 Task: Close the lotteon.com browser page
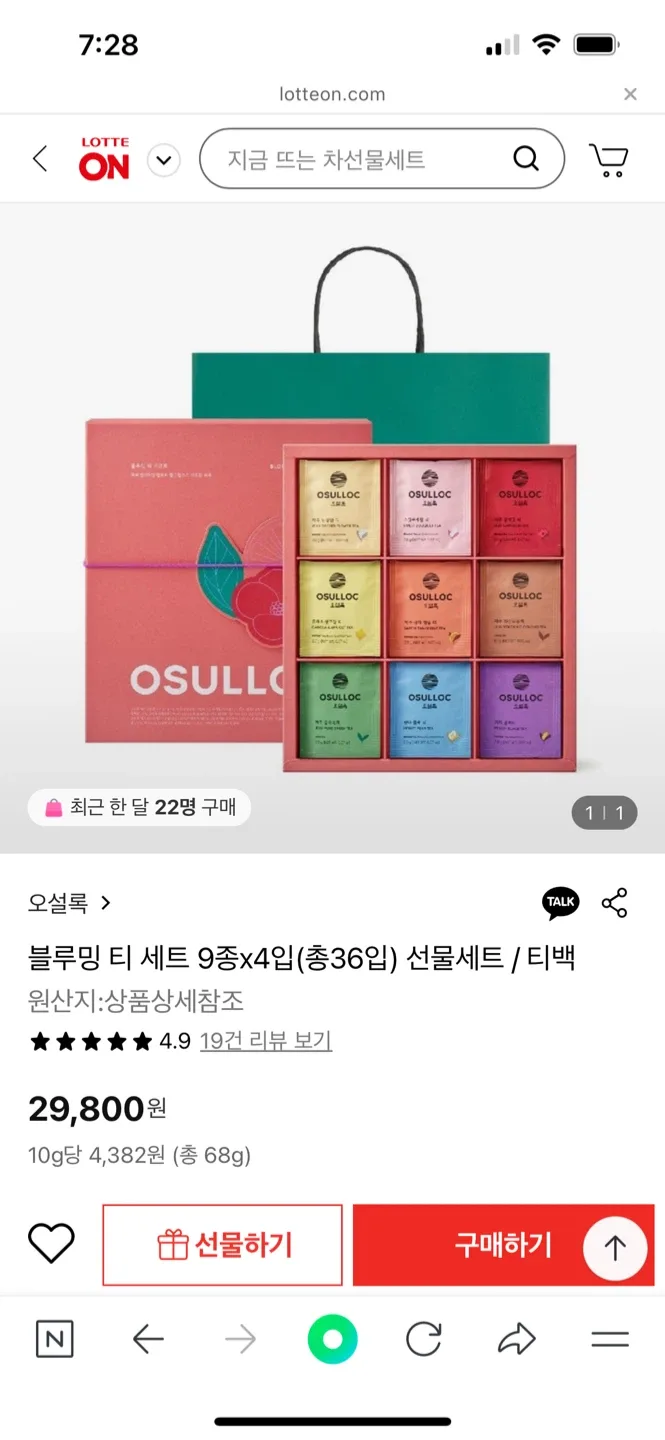630,94
